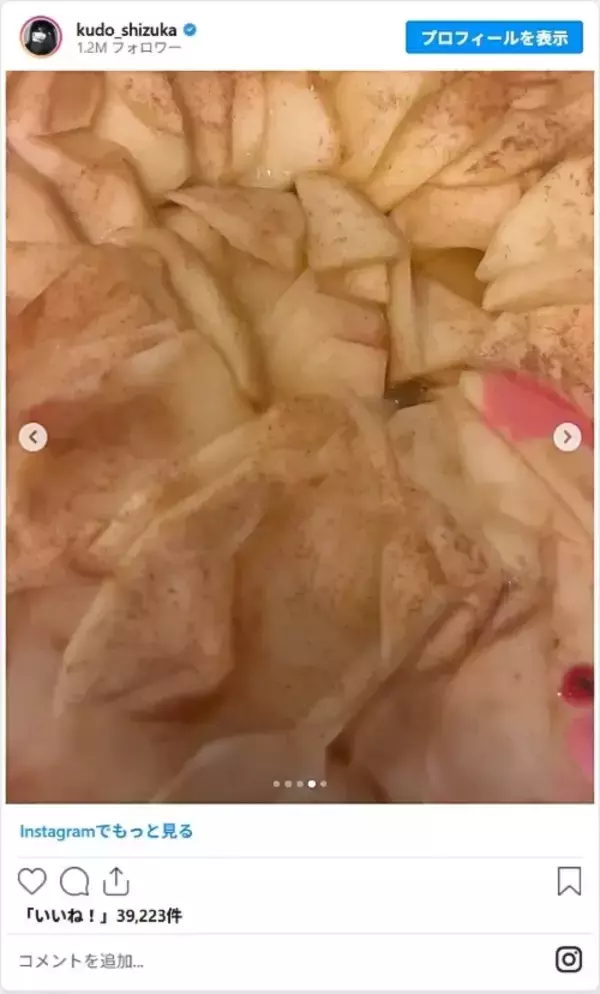Viewport: 600px width, 994px height.
Task: Save the post with the bookmark icon
Action: click(x=568, y=881)
